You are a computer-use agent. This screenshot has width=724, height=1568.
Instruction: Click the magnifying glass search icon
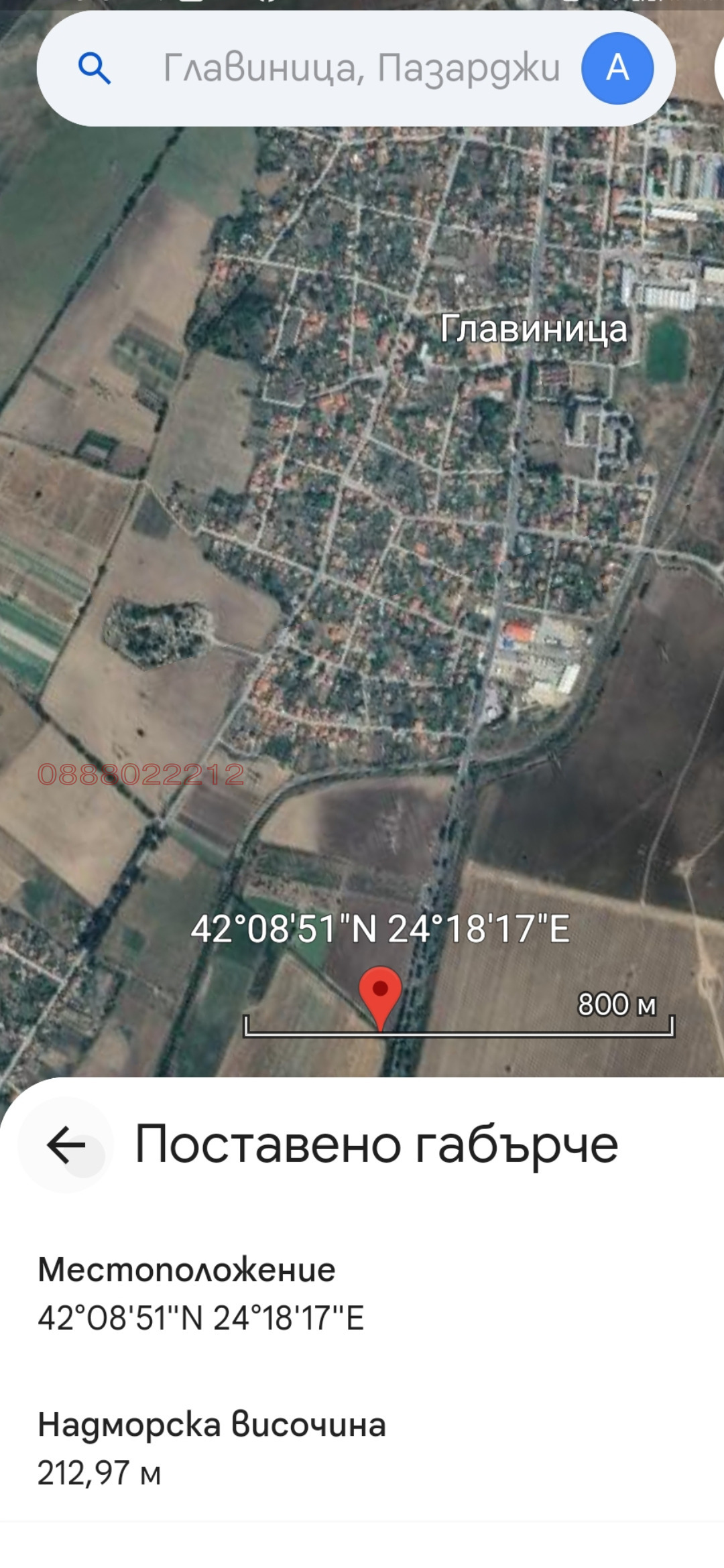94,68
